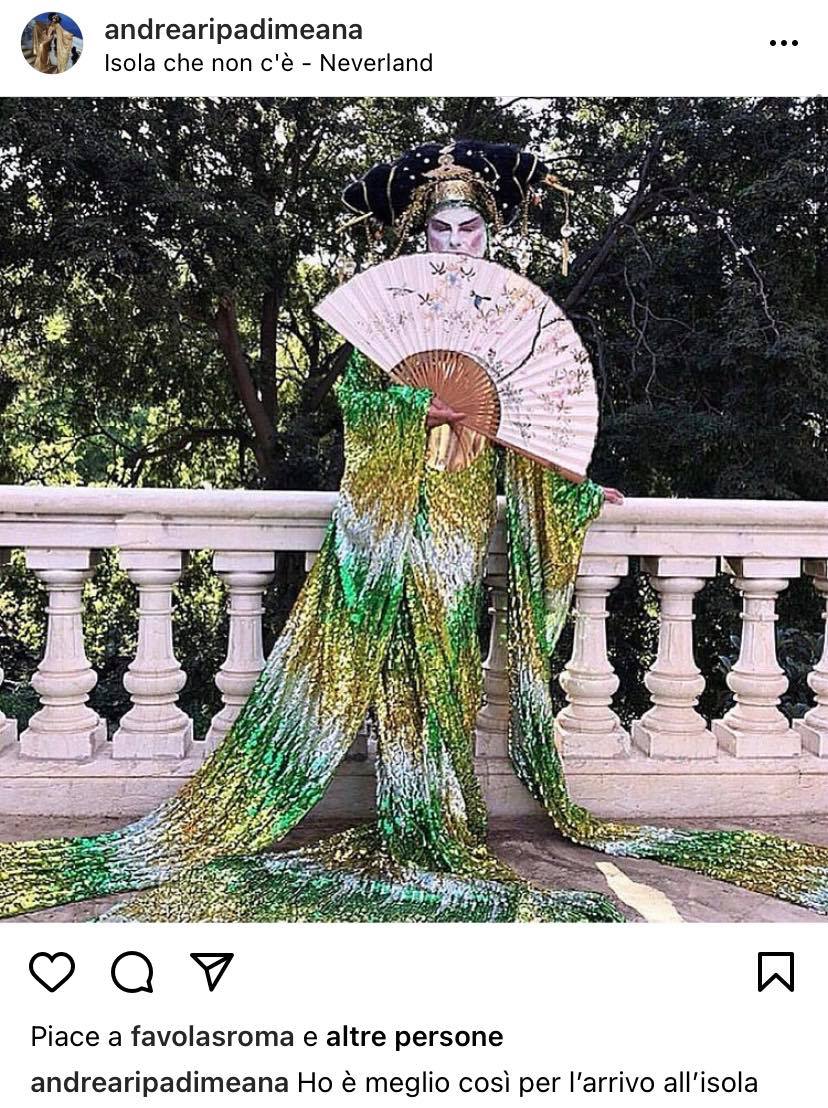The width and height of the screenshot is (828, 1108).
Task: Open andrearipadimeana's username in the post header
Action: pos(233,29)
